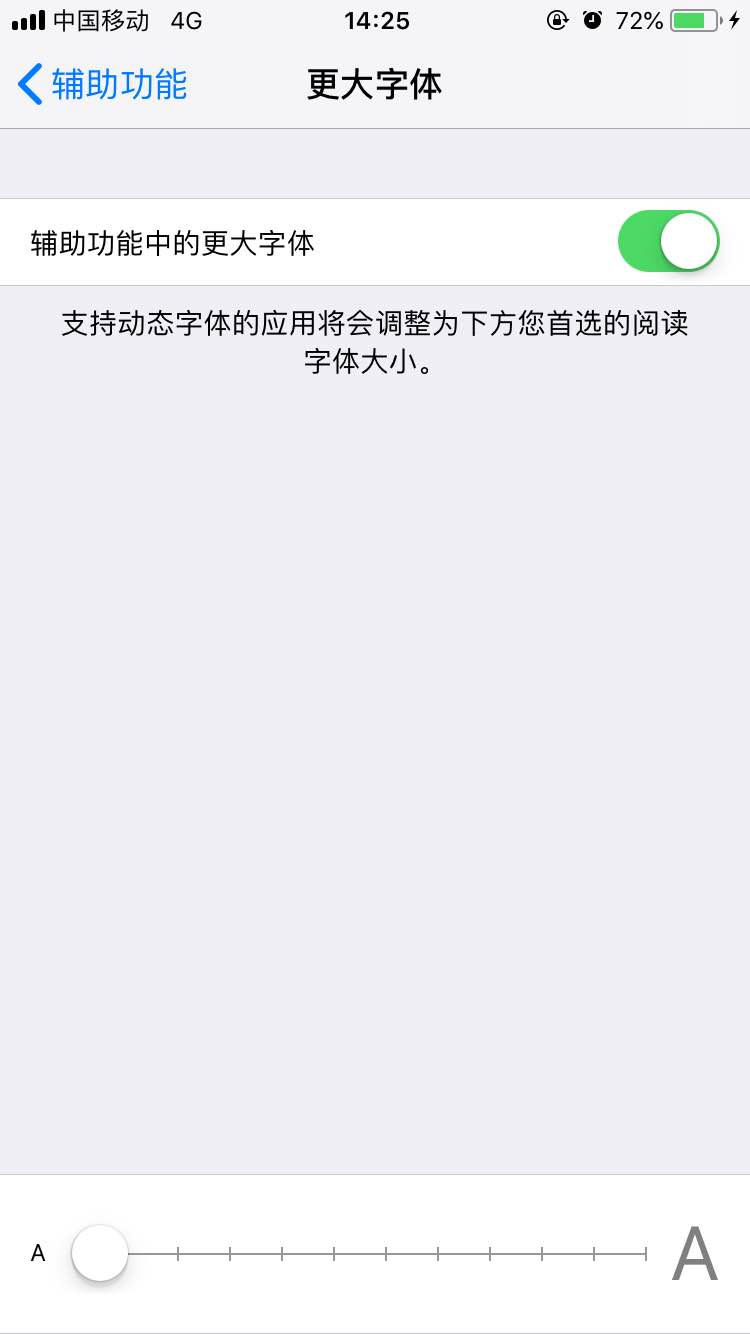Toggle the Larger Accessibility Sizes switch off
The width and height of the screenshot is (750, 1334).
pyautogui.click(x=667, y=241)
